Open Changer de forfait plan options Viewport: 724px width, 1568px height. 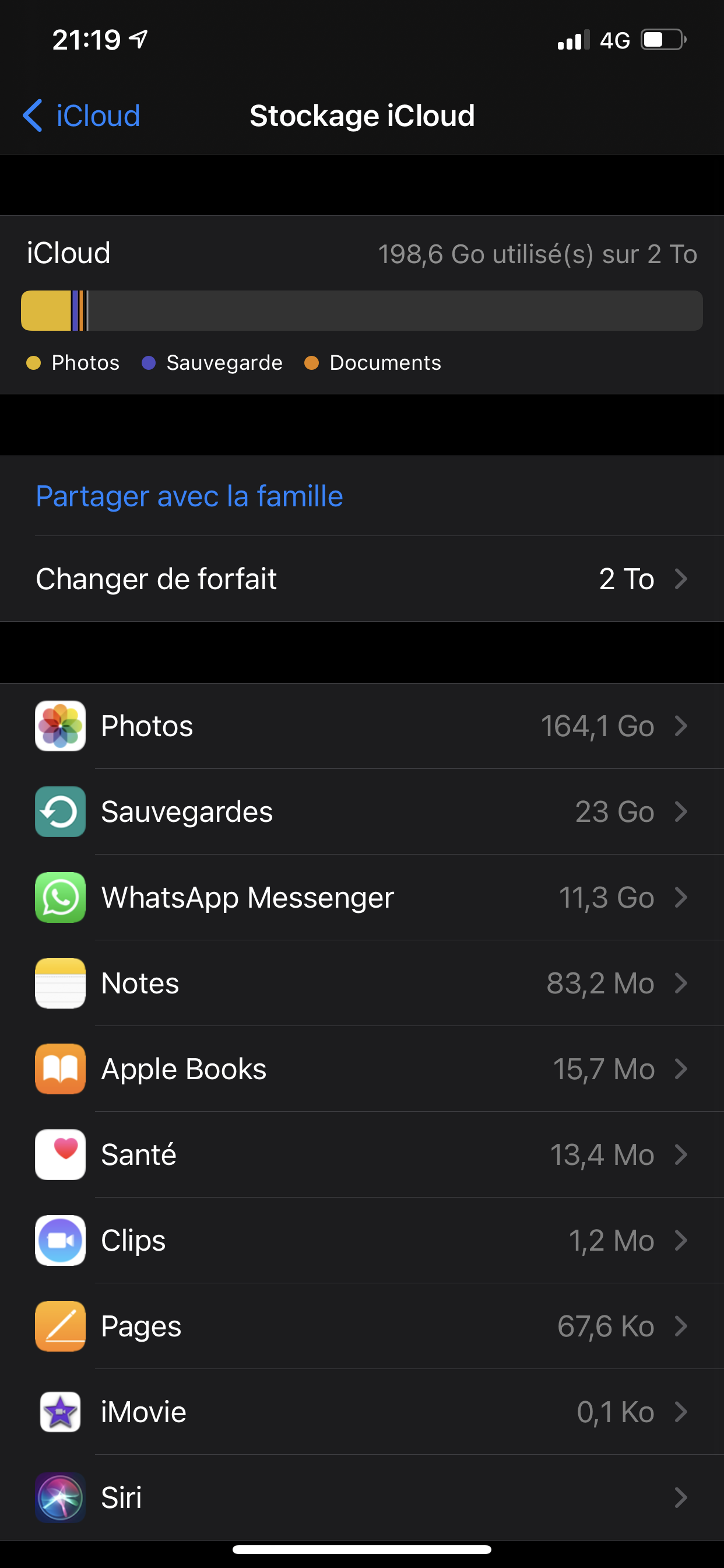pos(361,579)
